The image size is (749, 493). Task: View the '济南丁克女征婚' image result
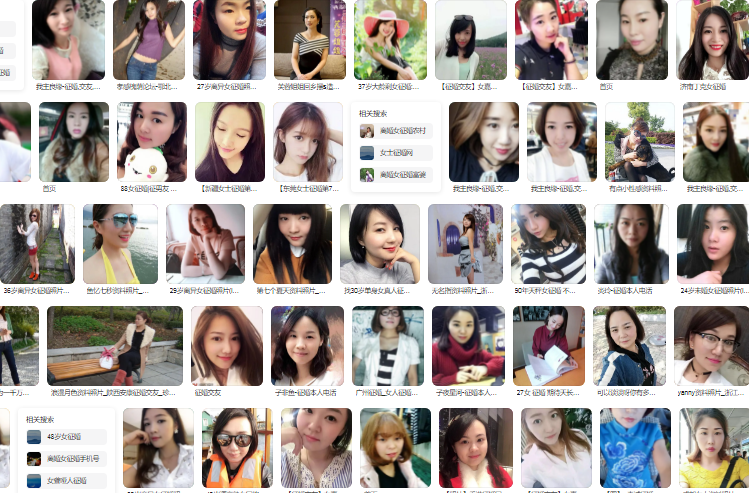point(713,40)
